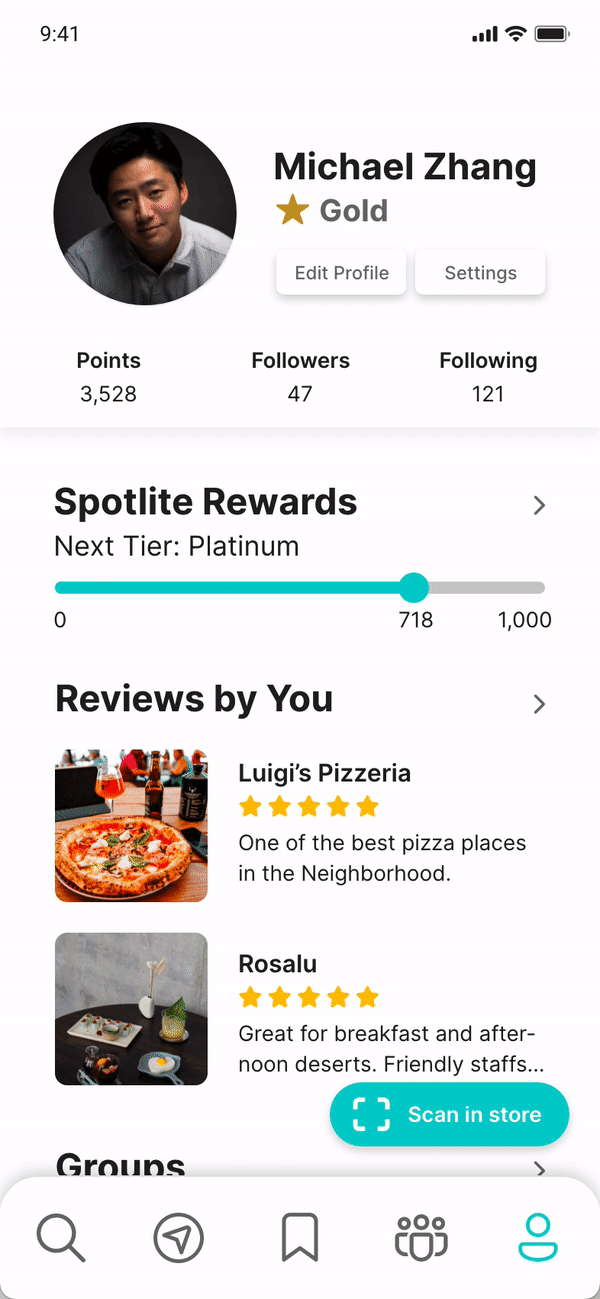Screen dimensions: 600x1299
Task: Open the saved bookmarks tab
Action: [x=300, y=1238]
